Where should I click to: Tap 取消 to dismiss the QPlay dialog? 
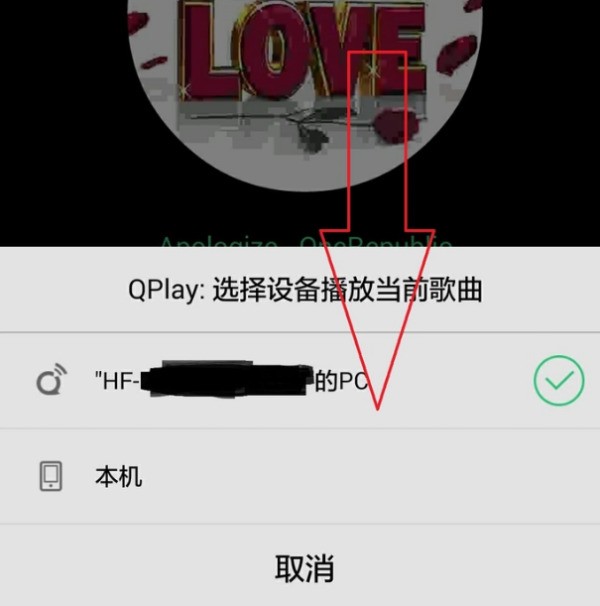(304, 567)
